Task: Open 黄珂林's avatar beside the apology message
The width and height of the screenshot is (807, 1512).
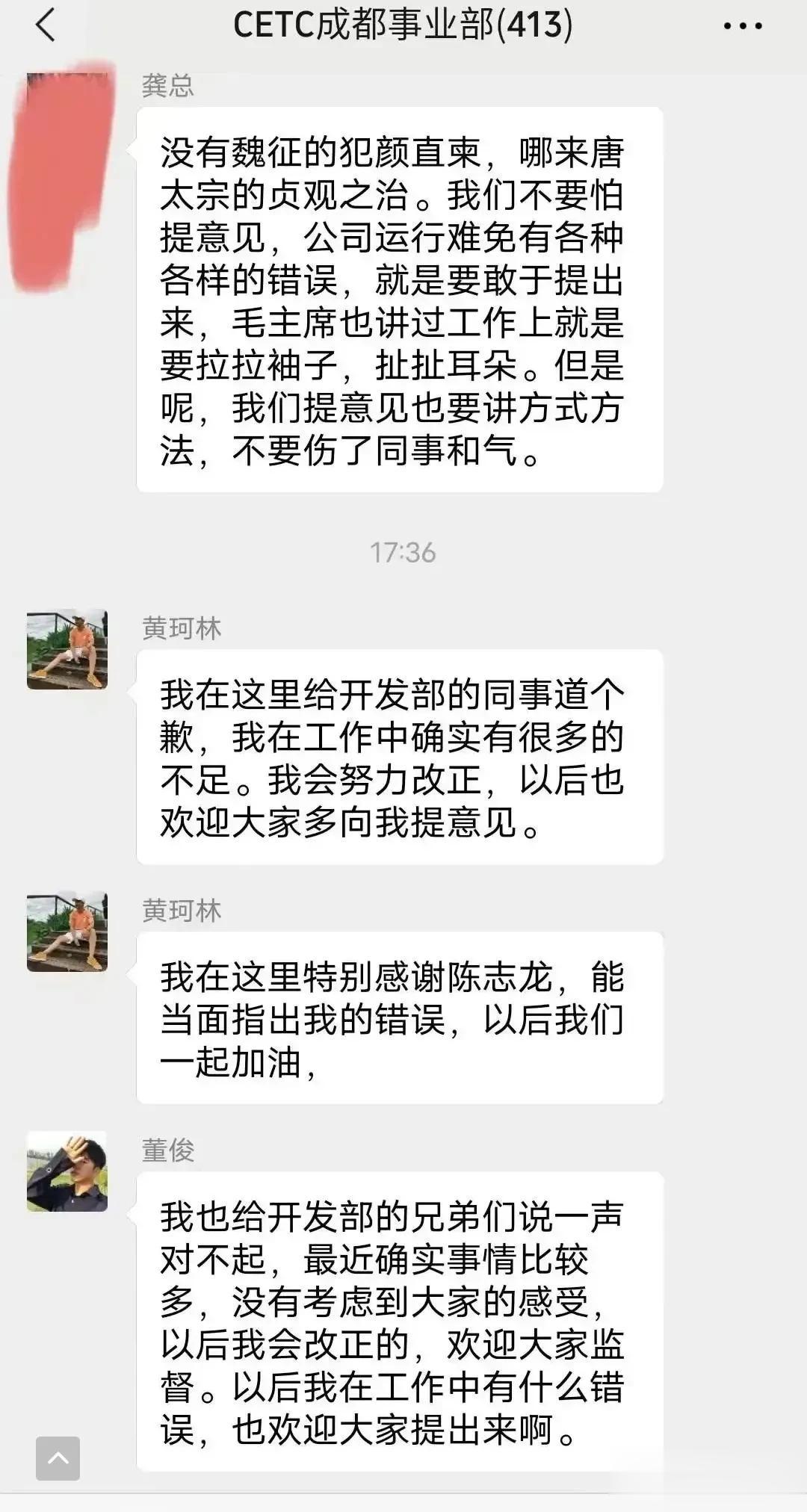Action: [67, 649]
